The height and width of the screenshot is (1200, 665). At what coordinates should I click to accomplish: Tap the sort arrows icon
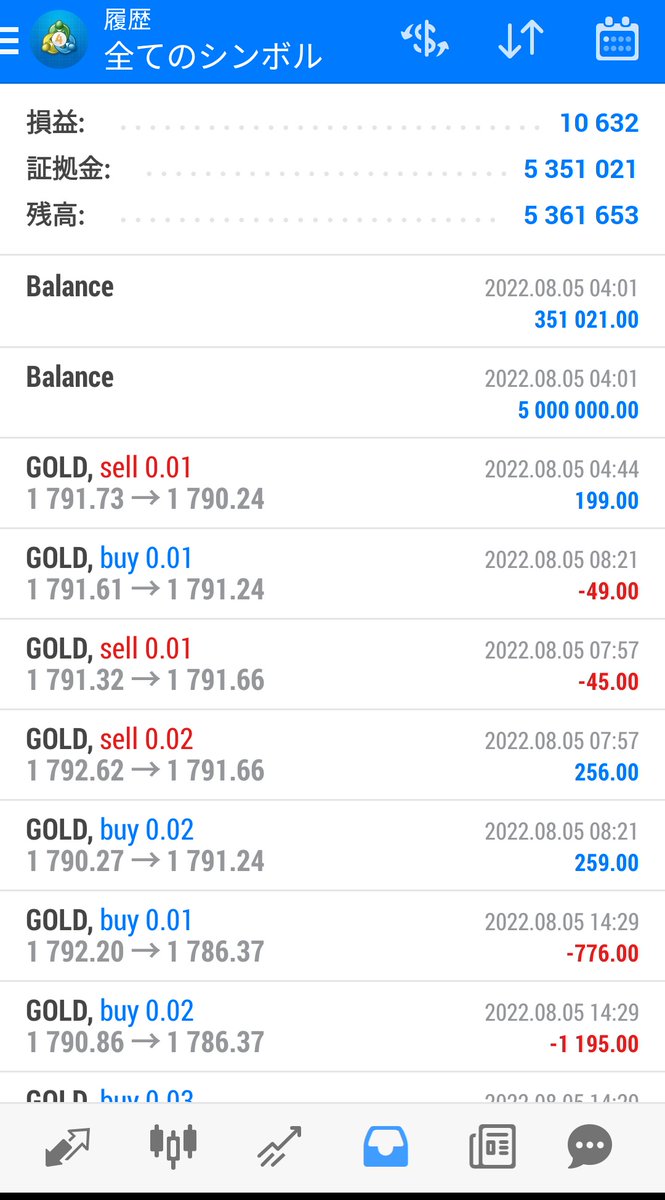520,41
